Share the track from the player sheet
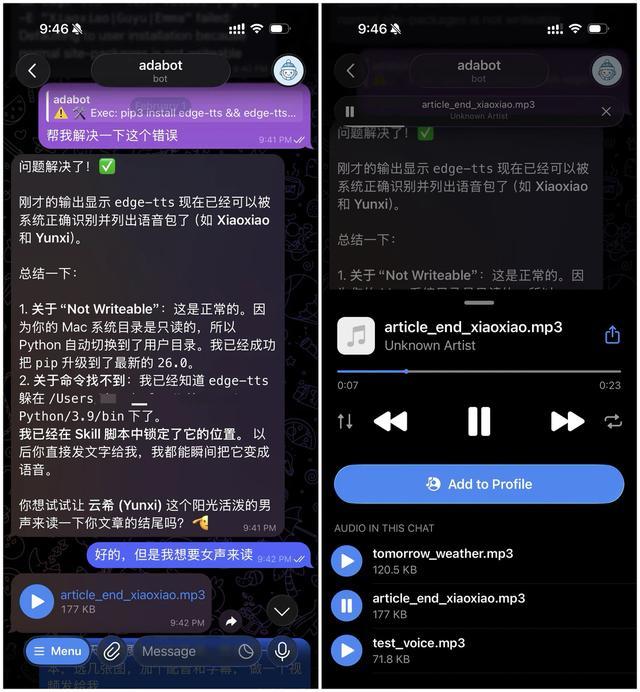The height and width of the screenshot is (692, 640). (612, 335)
